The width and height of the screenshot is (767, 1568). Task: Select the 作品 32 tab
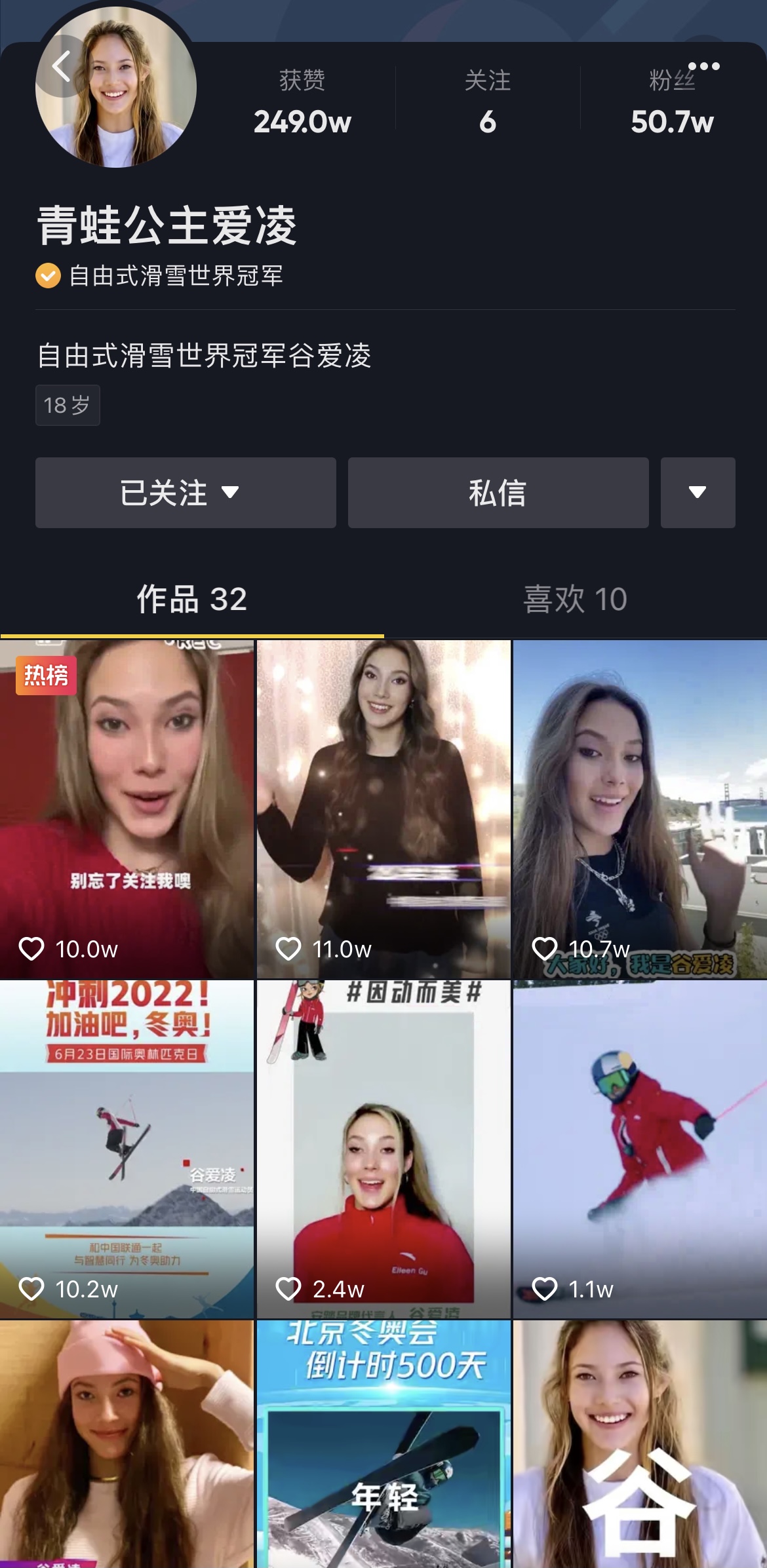click(x=191, y=598)
